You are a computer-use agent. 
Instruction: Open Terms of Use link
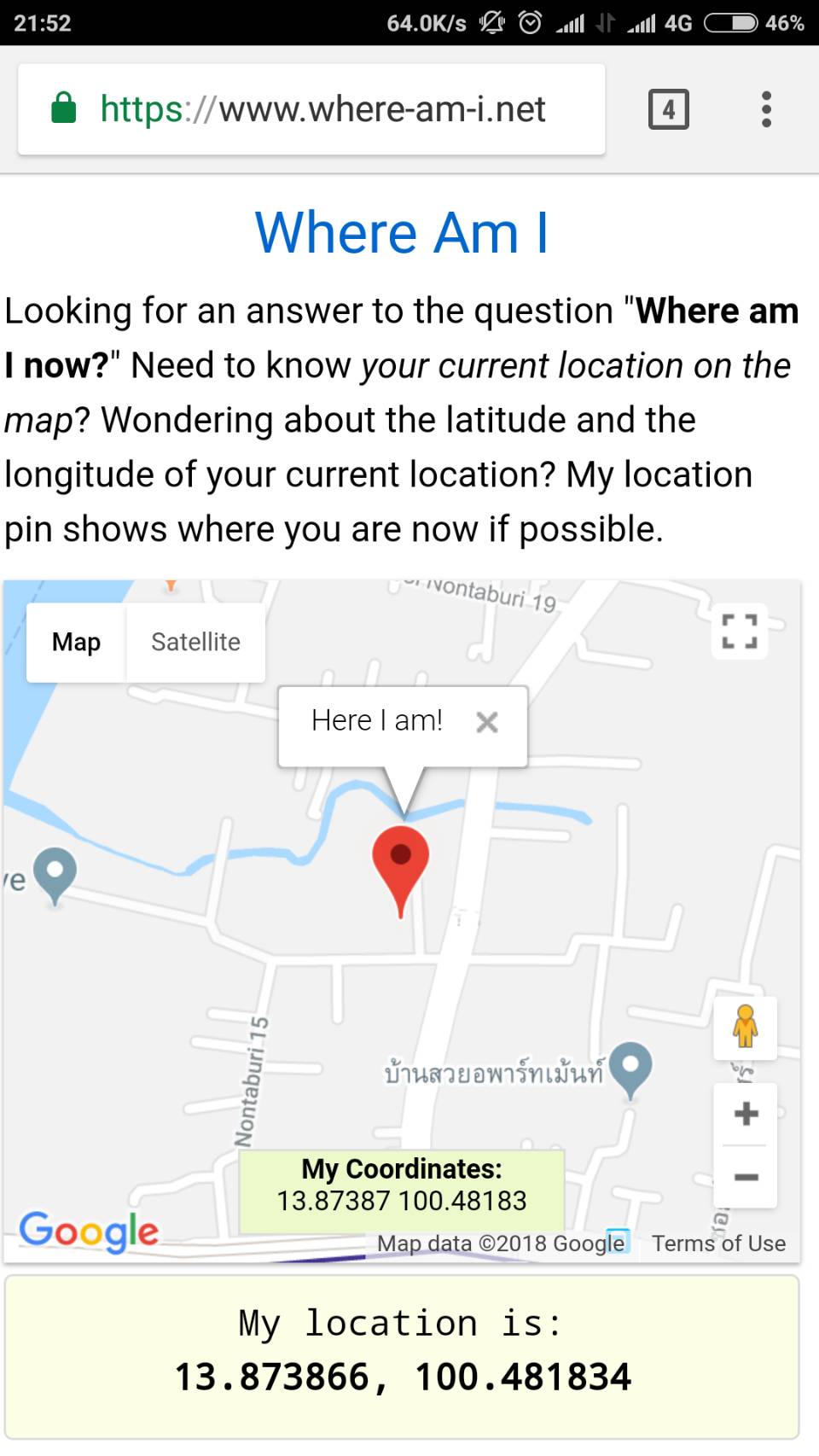click(x=718, y=1243)
